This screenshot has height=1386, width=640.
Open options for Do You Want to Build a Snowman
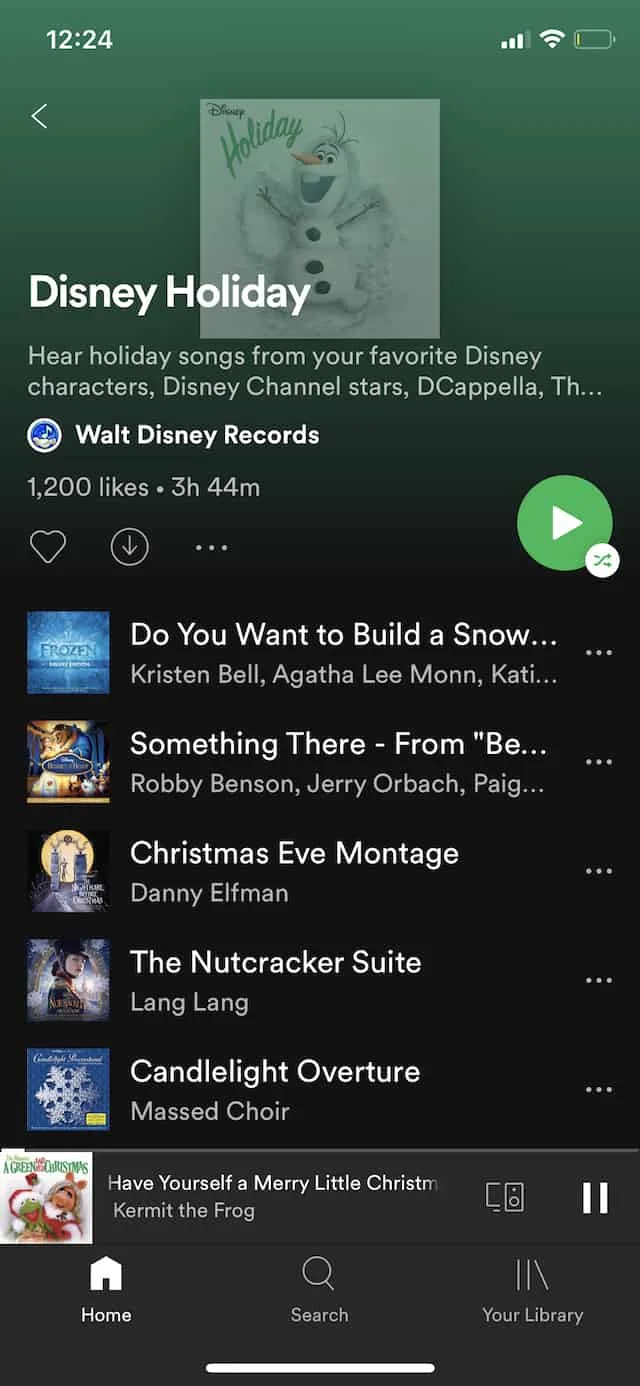click(598, 653)
